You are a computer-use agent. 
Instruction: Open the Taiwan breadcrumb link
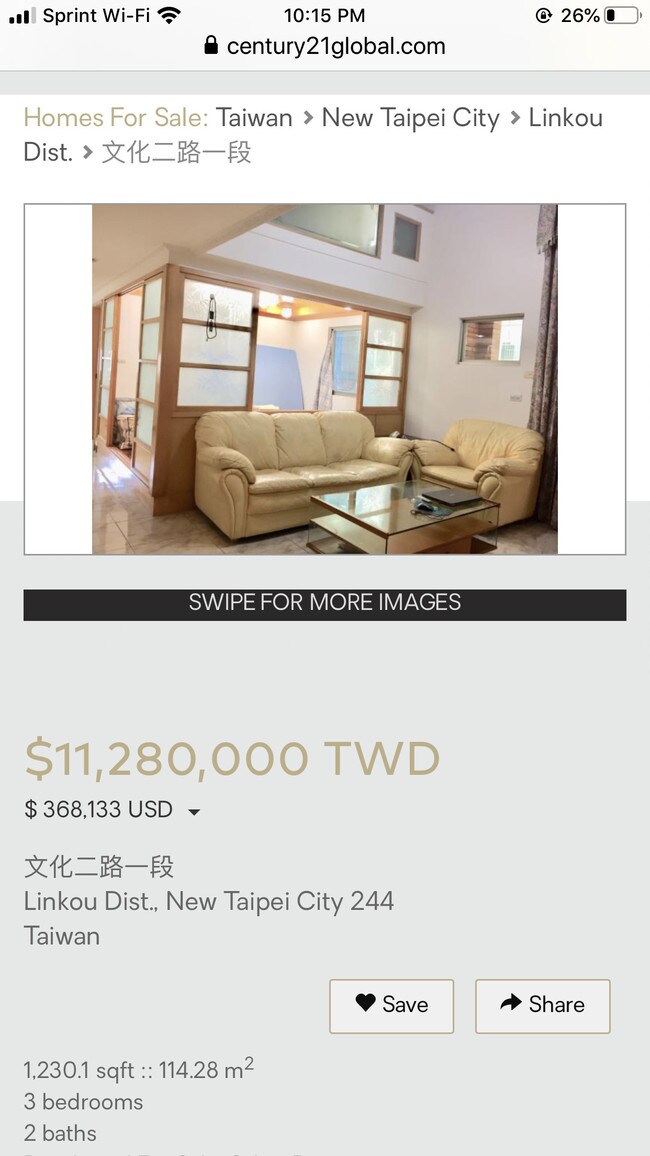tap(254, 118)
